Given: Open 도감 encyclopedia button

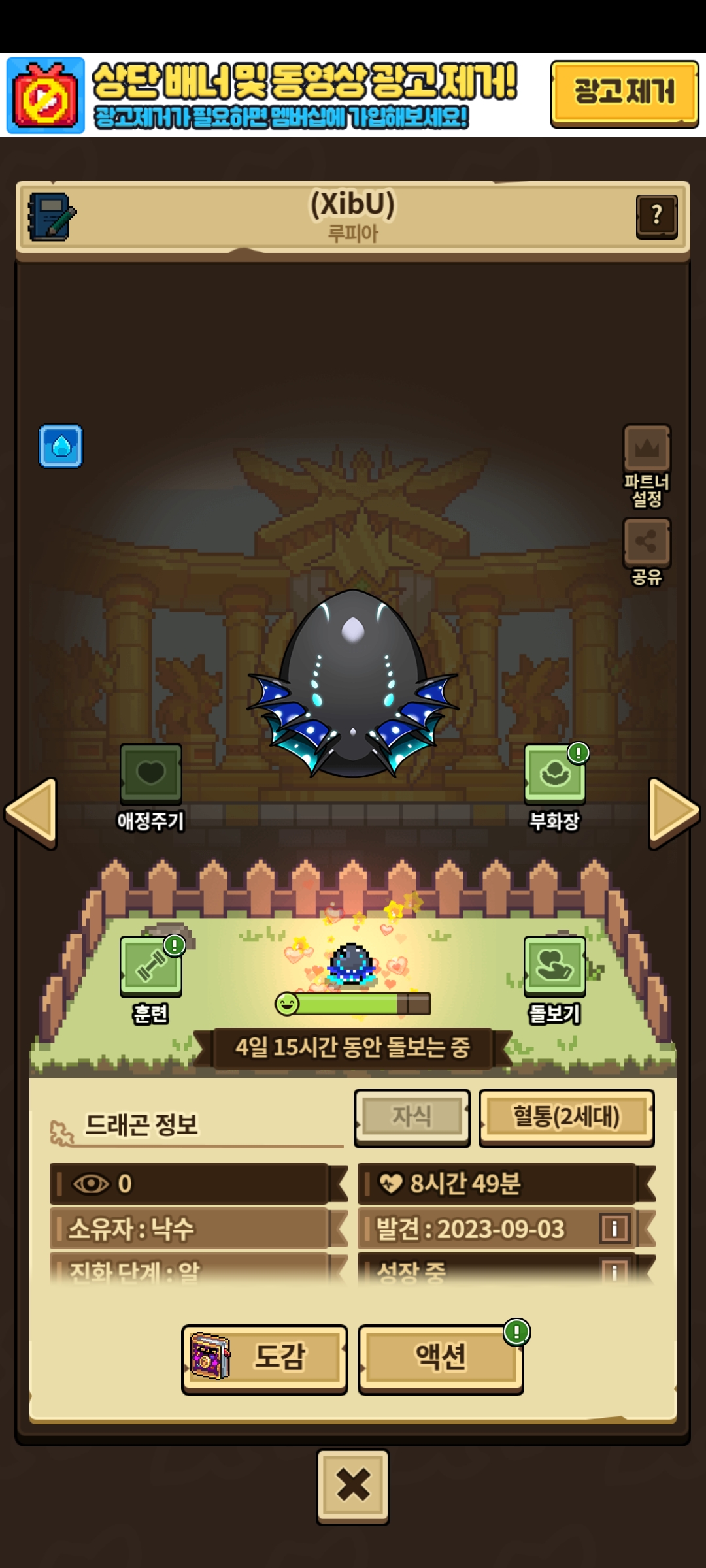Looking at the screenshot, I should pos(264,1358).
